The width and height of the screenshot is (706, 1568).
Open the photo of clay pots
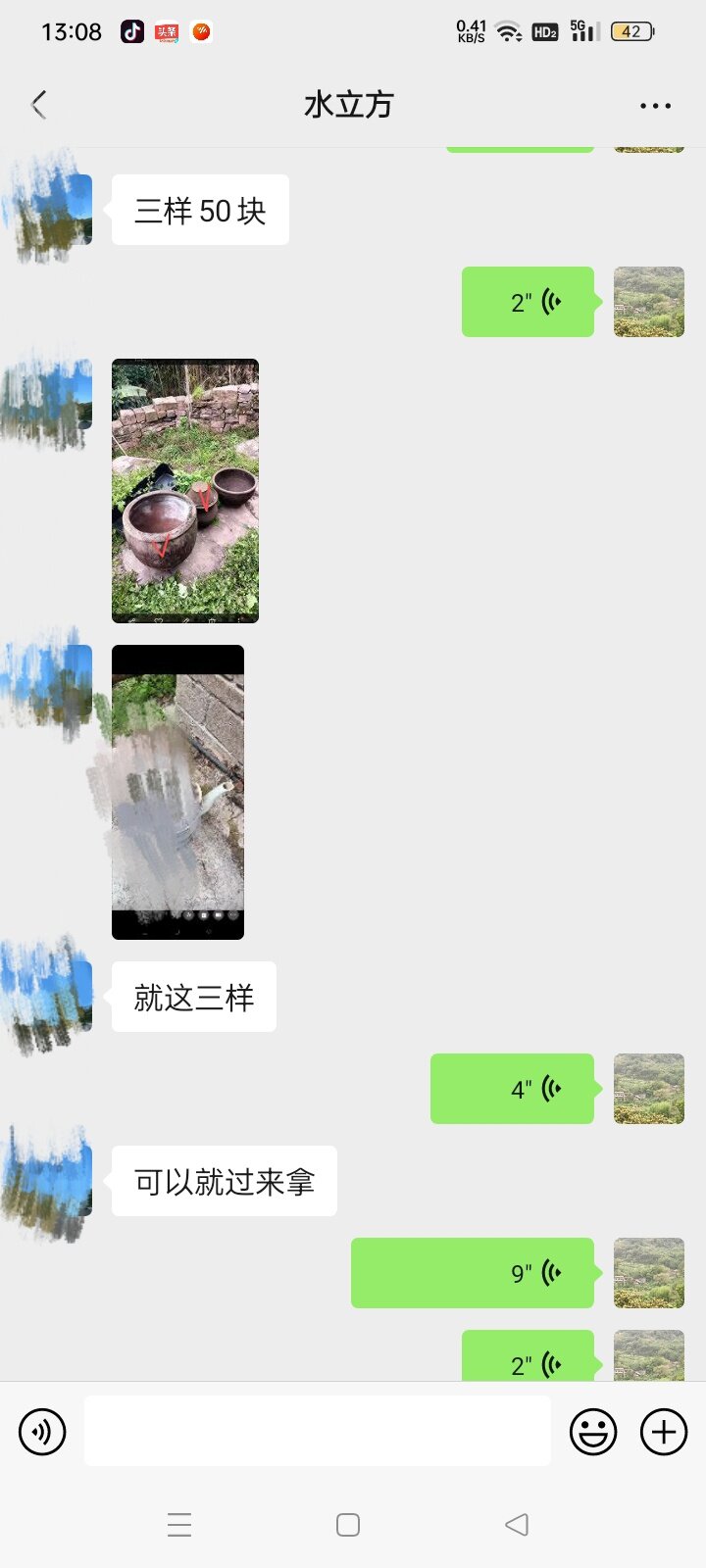[x=185, y=491]
